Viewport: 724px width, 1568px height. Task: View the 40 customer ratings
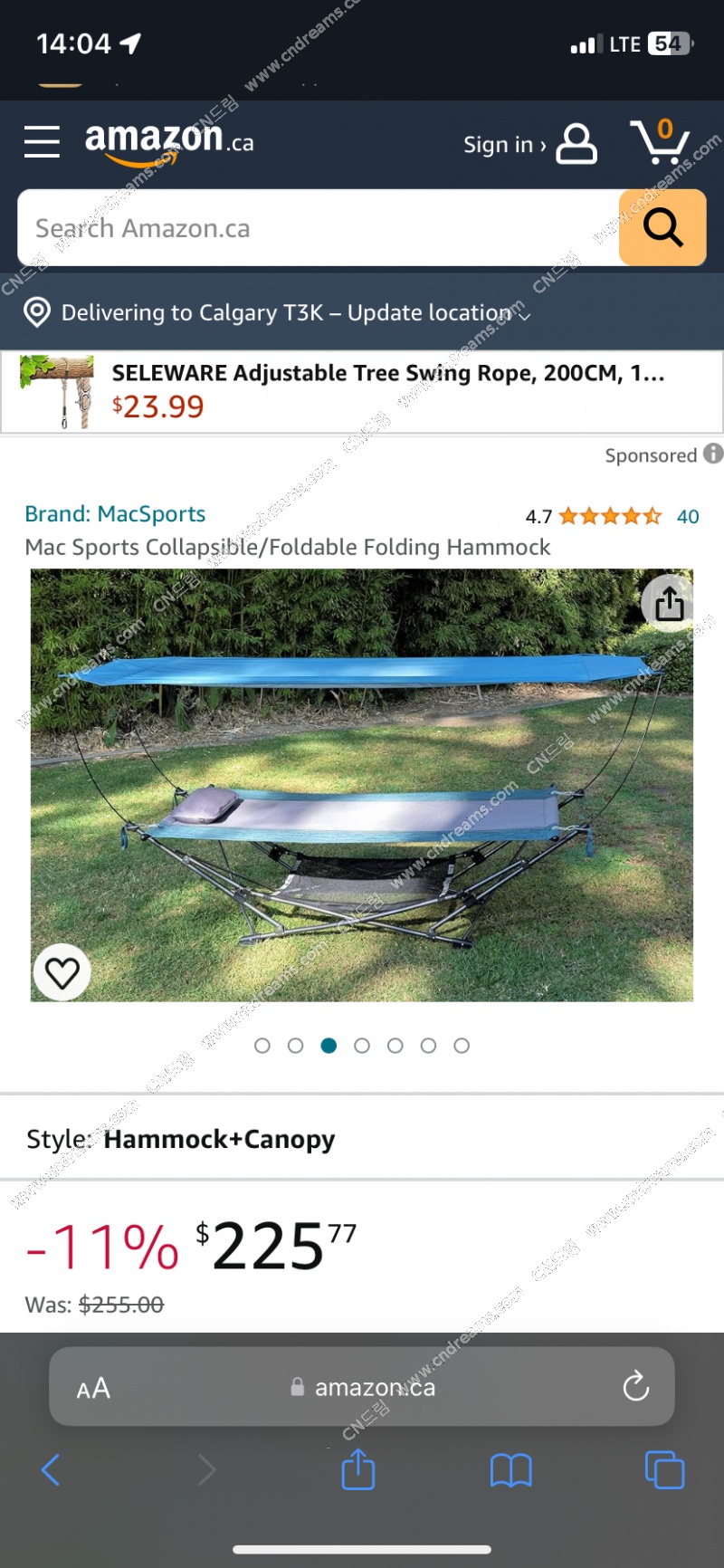click(x=687, y=517)
